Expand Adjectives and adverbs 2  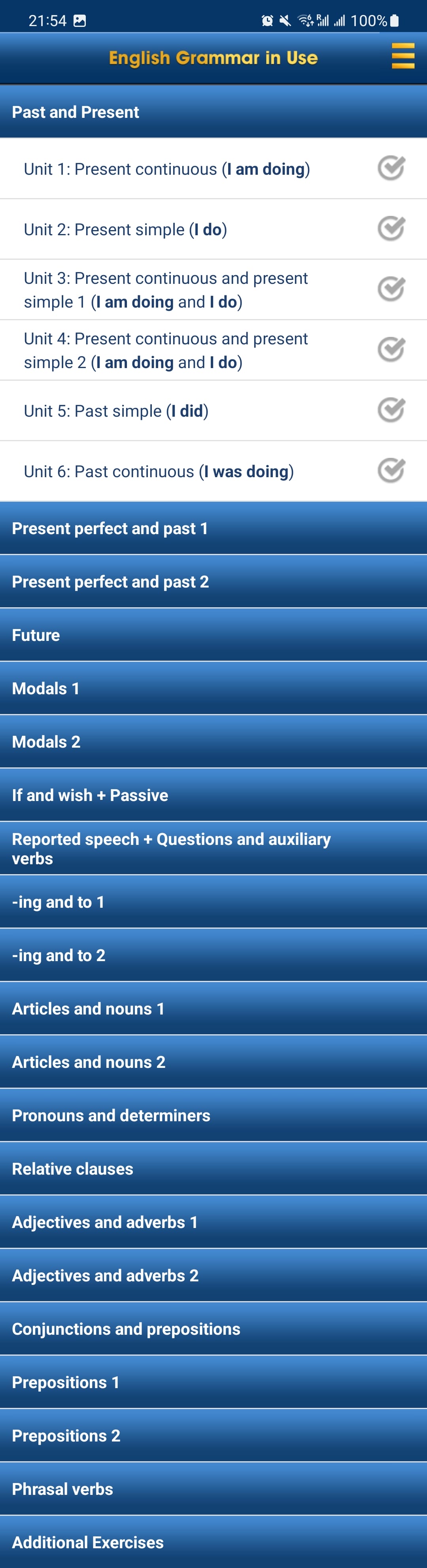pos(213,1275)
